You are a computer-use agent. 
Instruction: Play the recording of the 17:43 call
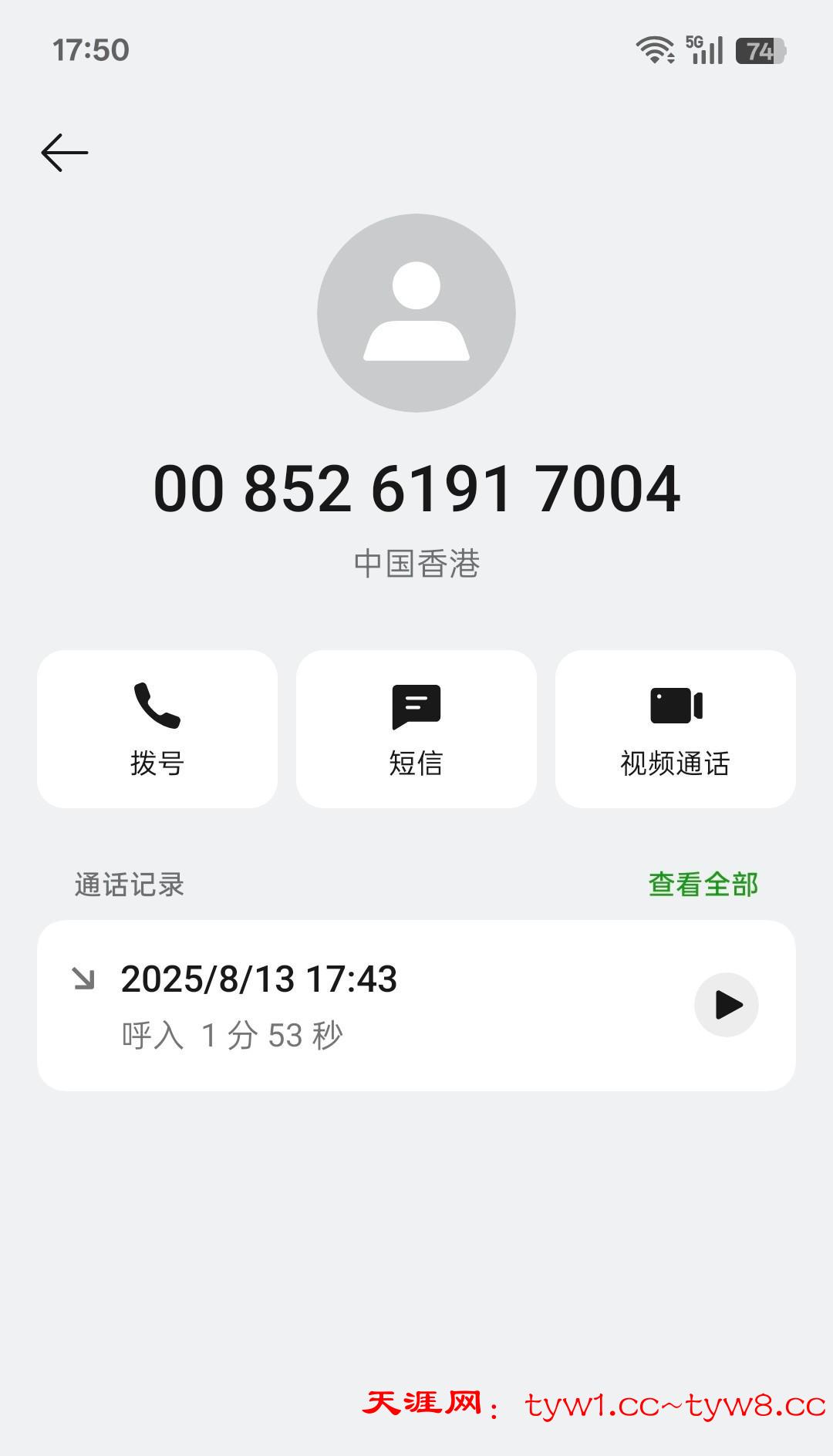click(x=727, y=1005)
